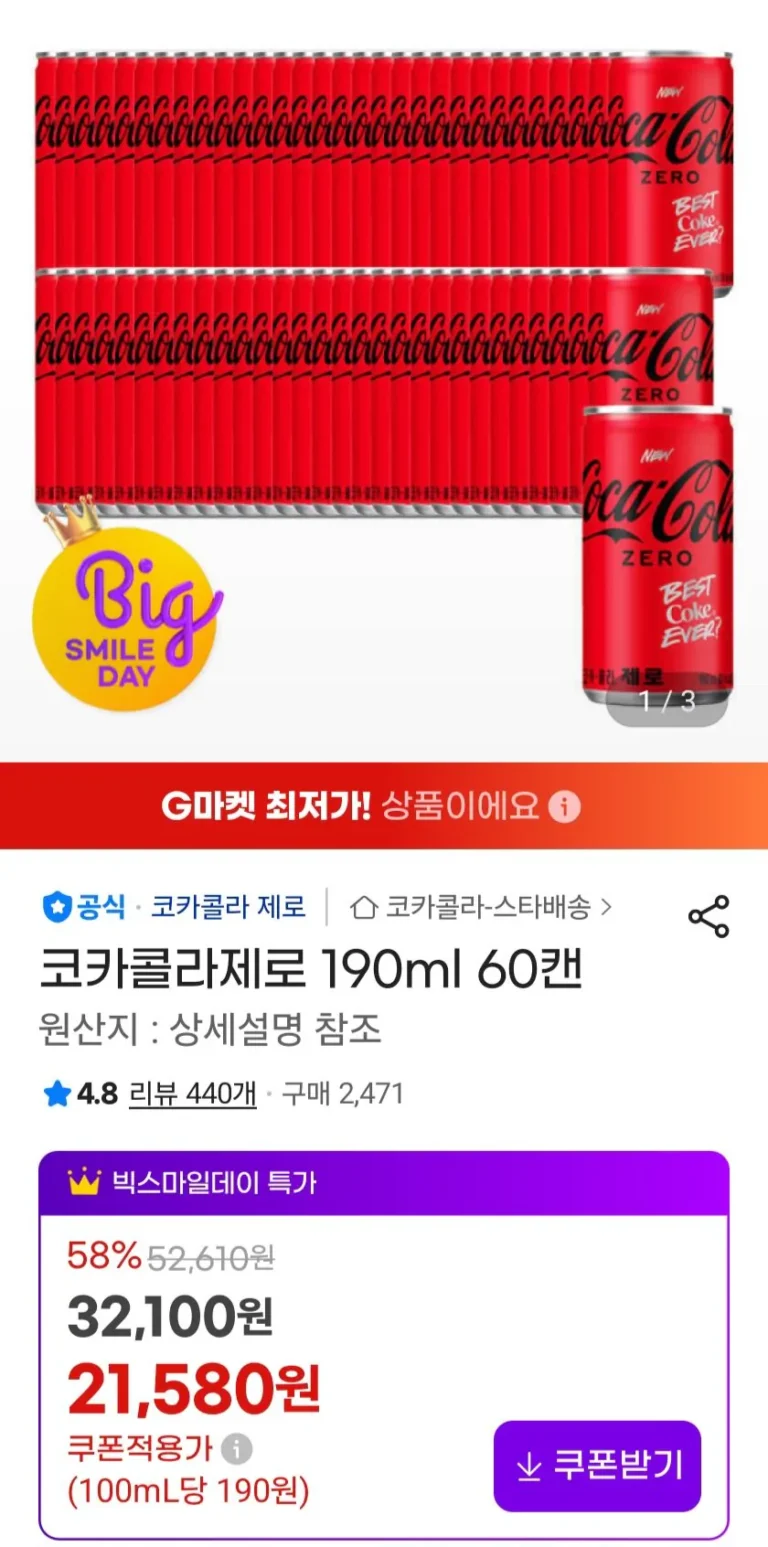
Task: Visit the 코카콜라-스타배송 store page
Action: point(482,907)
